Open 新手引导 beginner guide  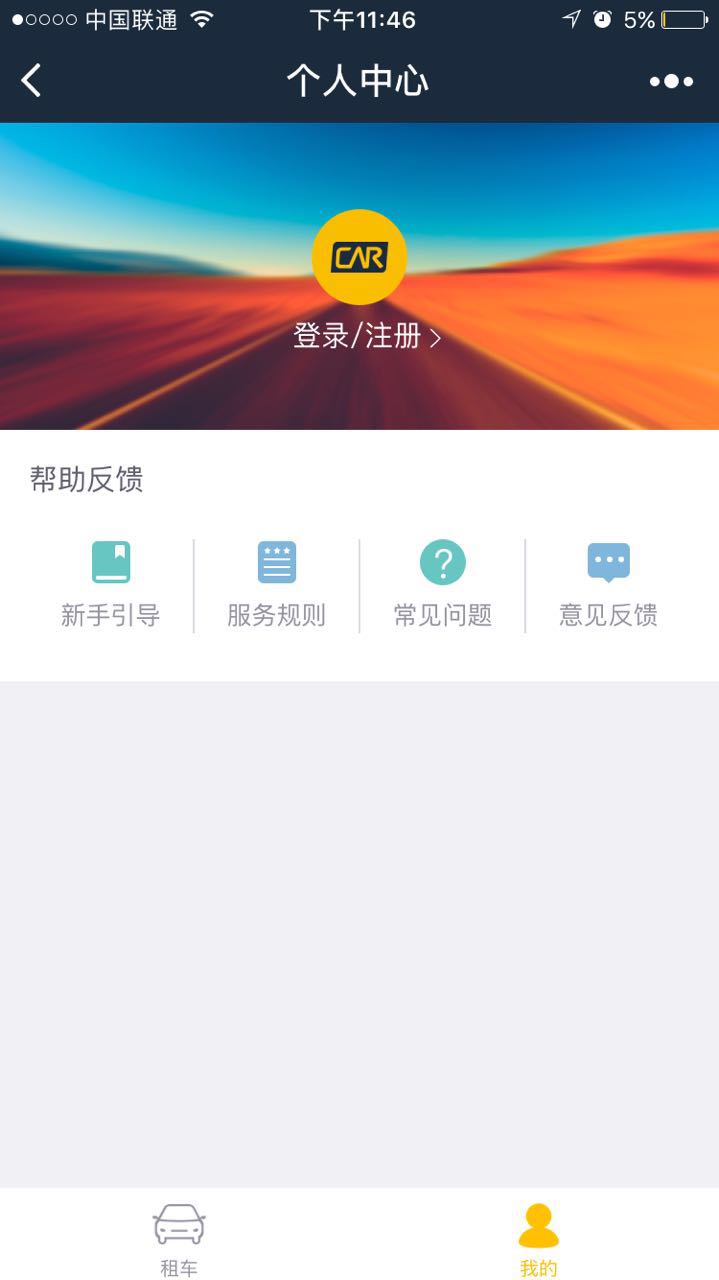point(111,585)
